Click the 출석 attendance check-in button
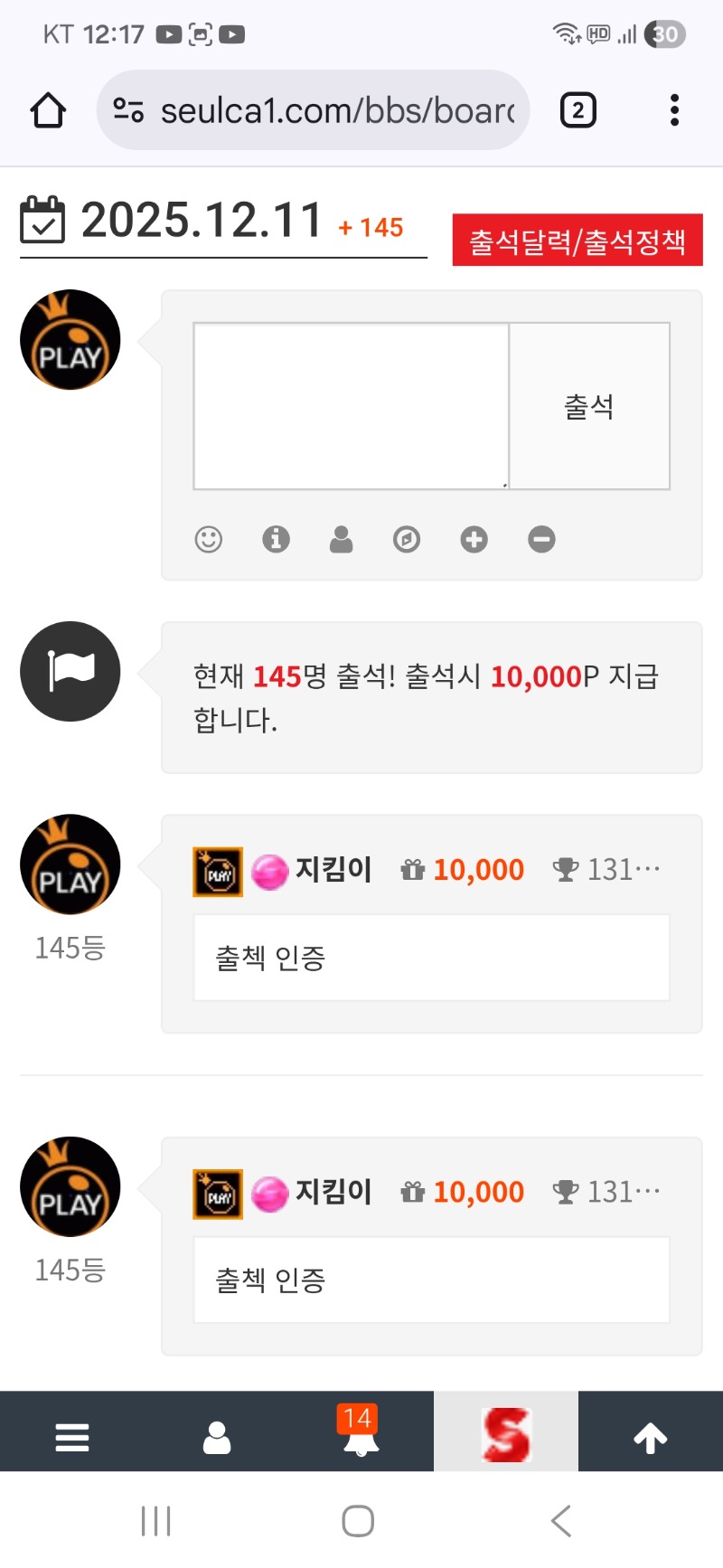723x1568 pixels. (588, 405)
